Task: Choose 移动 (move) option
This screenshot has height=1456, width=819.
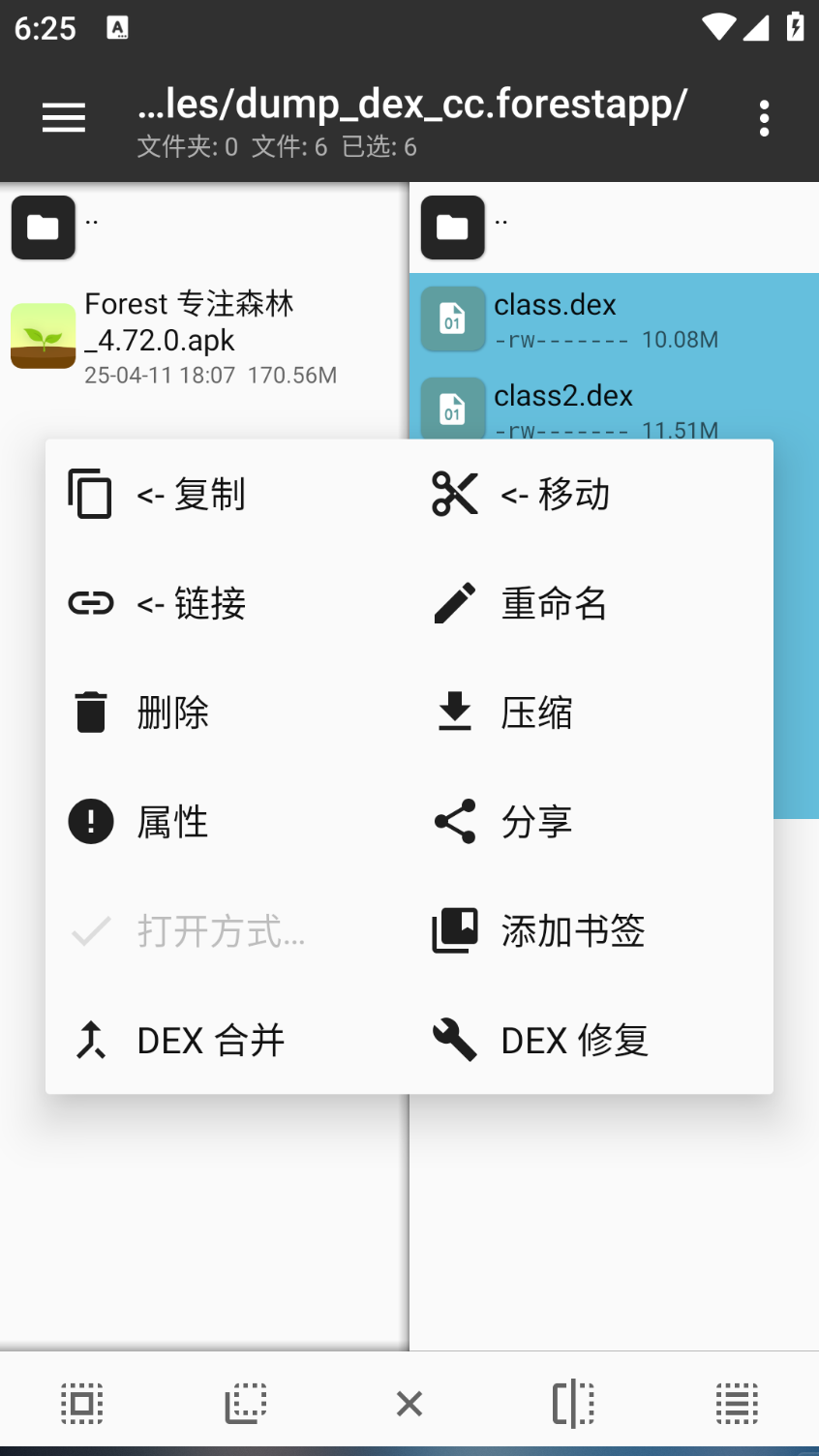Action: (x=554, y=494)
